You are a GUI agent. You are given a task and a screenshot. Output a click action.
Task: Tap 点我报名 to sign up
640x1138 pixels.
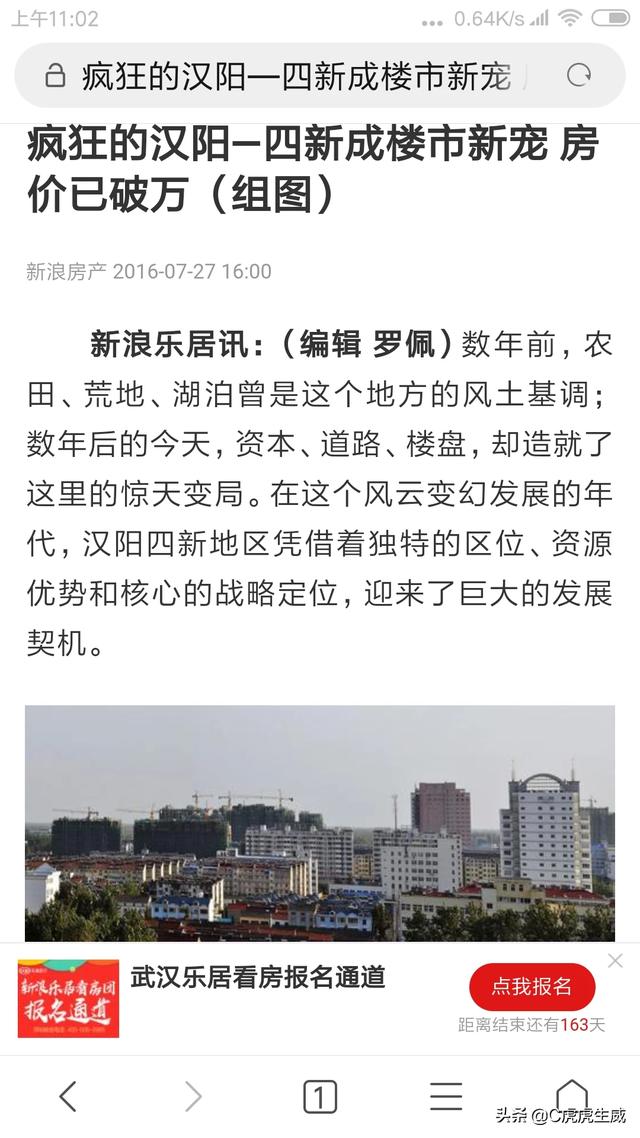pyautogui.click(x=532, y=986)
